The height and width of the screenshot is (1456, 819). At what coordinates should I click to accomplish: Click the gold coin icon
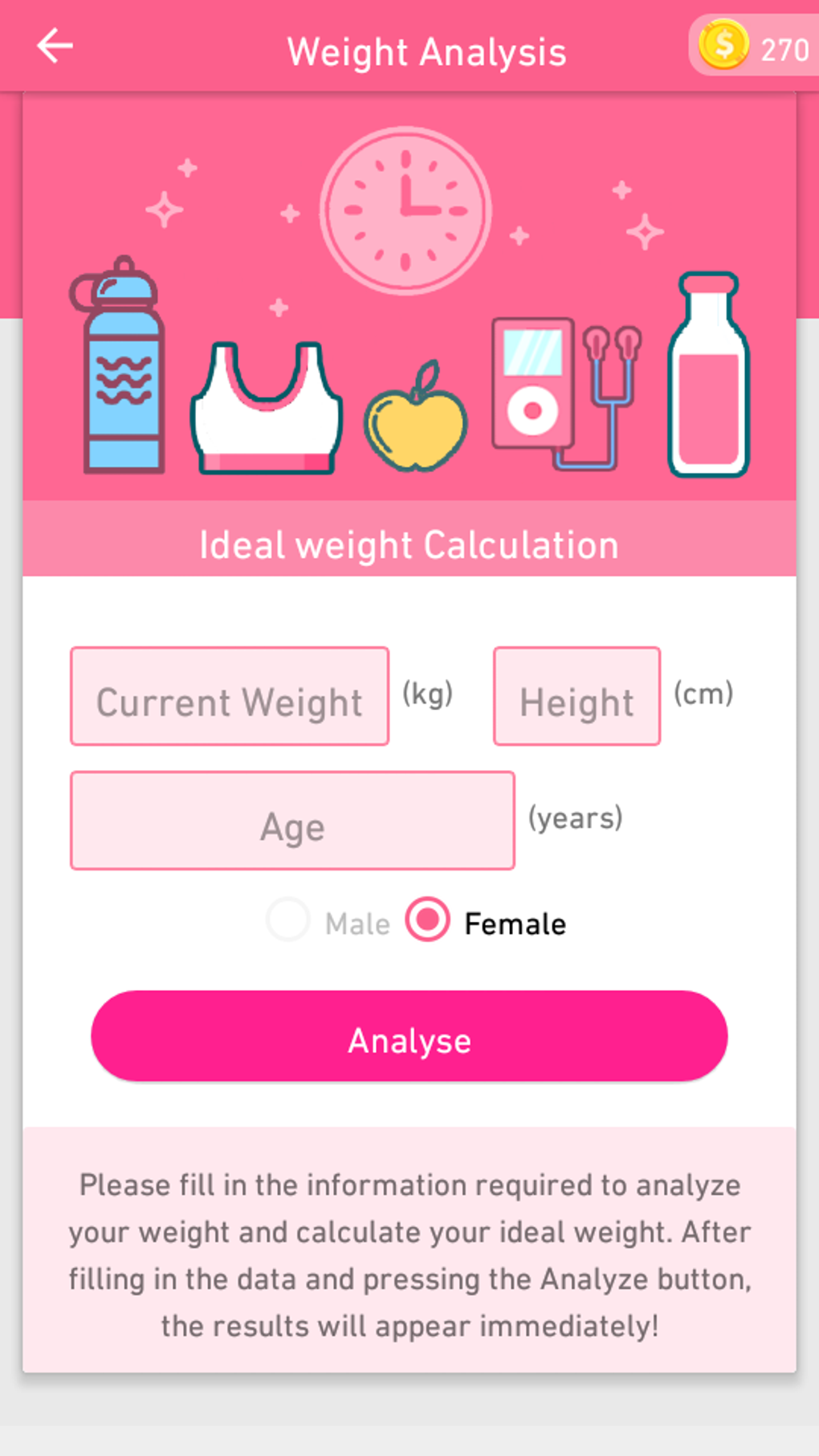coord(723,46)
